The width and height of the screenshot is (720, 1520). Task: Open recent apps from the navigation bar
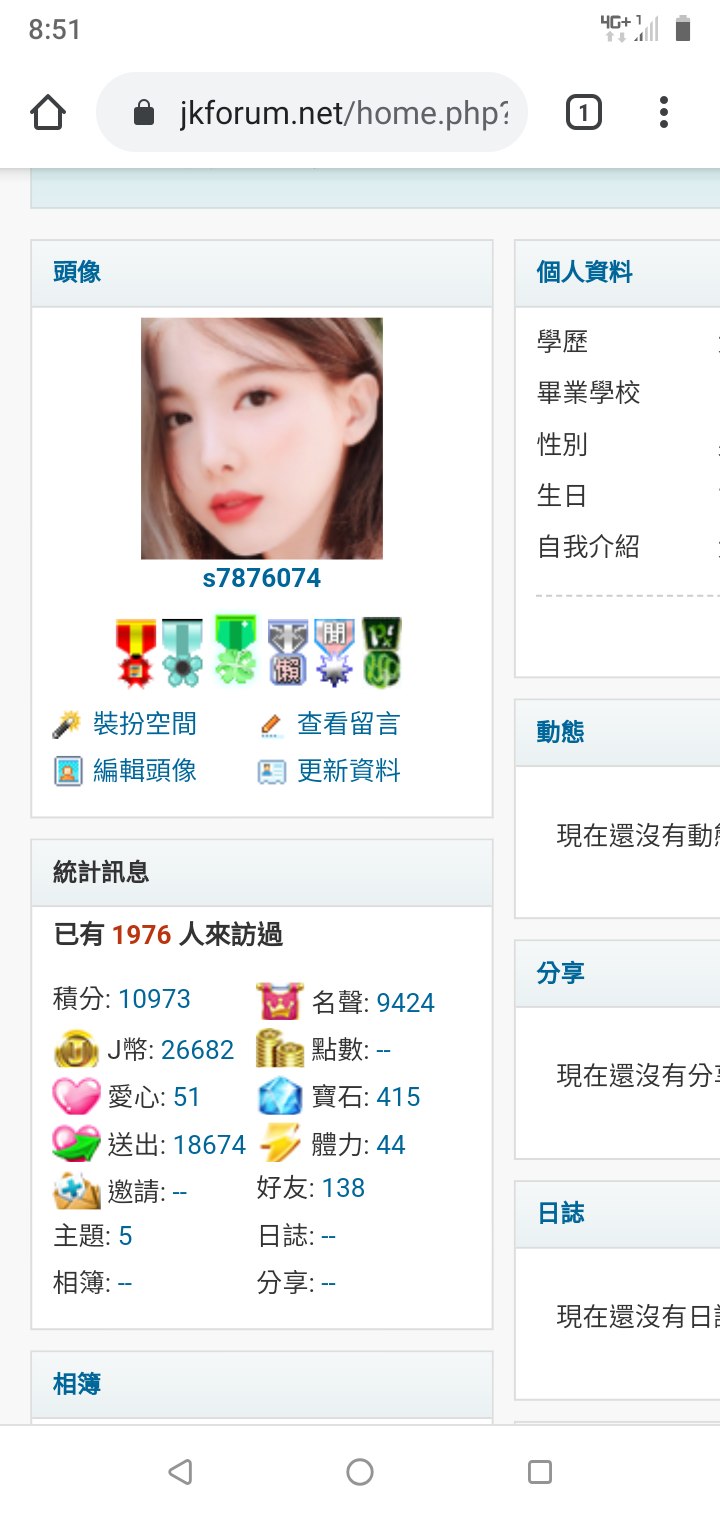(540, 1472)
